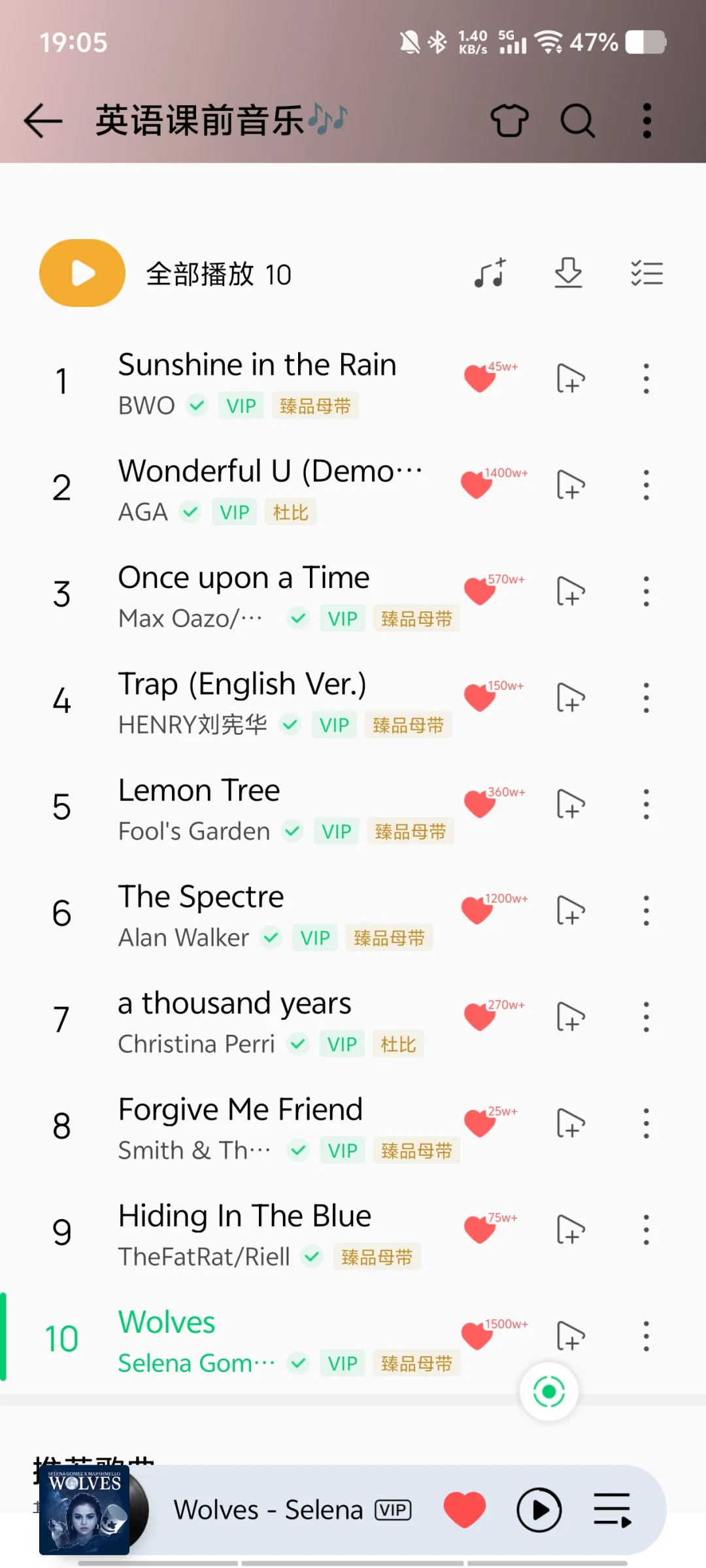The width and height of the screenshot is (706, 1568).
Task: Open the play queue in the mini player
Action: coord(613,1511)
